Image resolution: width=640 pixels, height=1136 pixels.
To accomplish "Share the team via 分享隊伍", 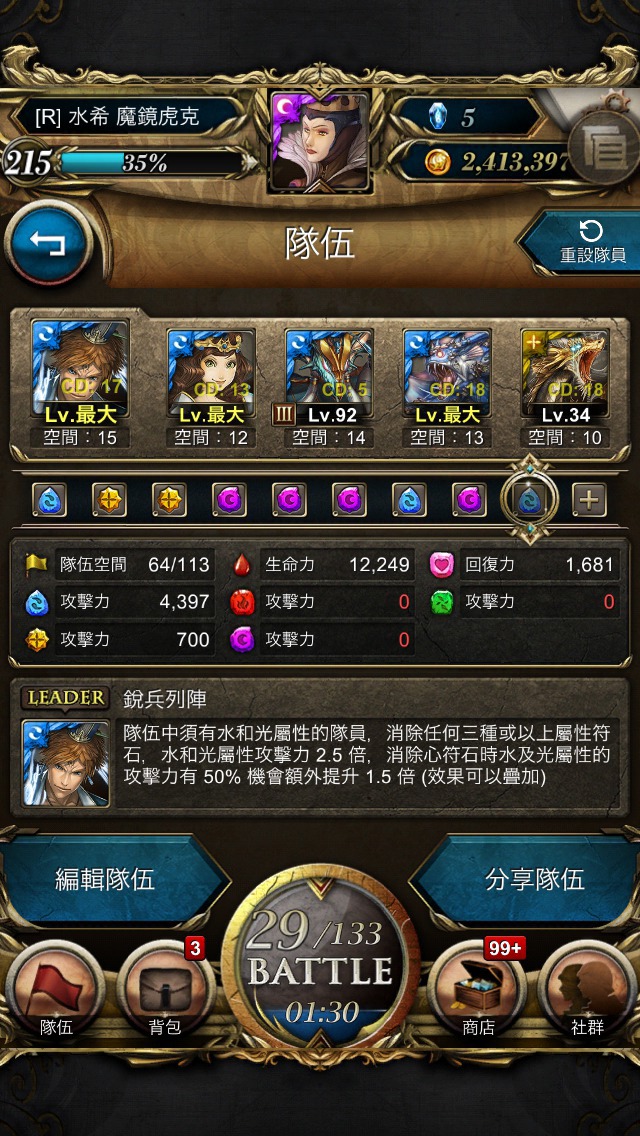I will pos(533,880).
